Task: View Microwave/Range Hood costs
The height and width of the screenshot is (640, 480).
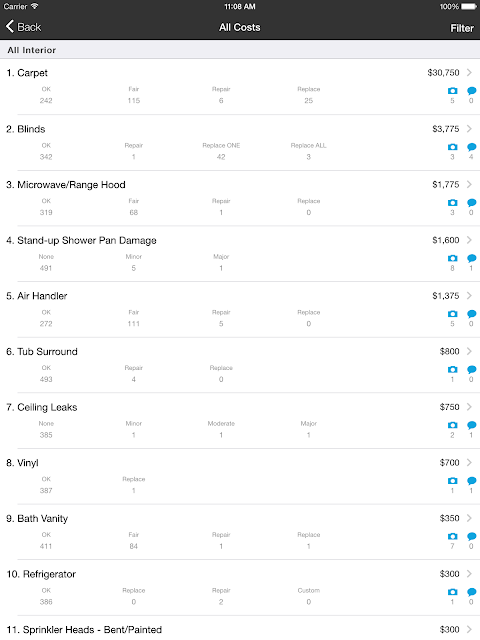Action: pos(240,198)
